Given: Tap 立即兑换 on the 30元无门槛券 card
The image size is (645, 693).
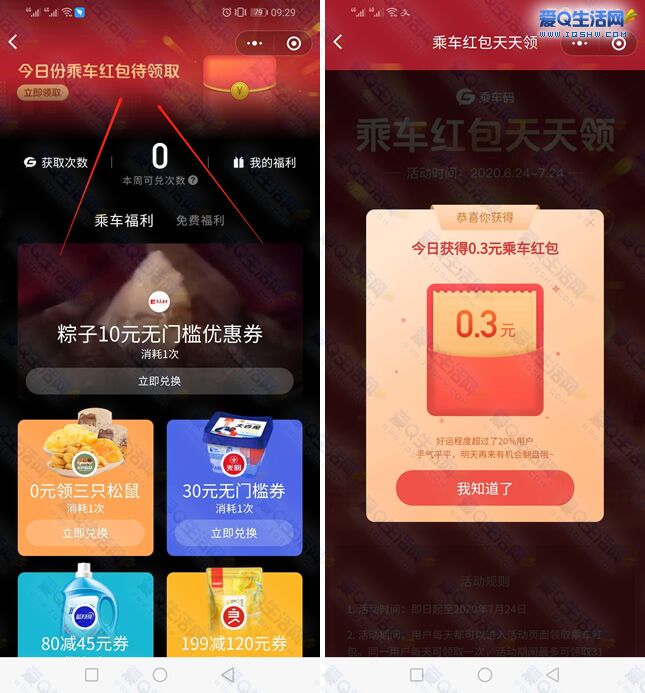Looking at the screenshot, I should click(x=234, y=533).
